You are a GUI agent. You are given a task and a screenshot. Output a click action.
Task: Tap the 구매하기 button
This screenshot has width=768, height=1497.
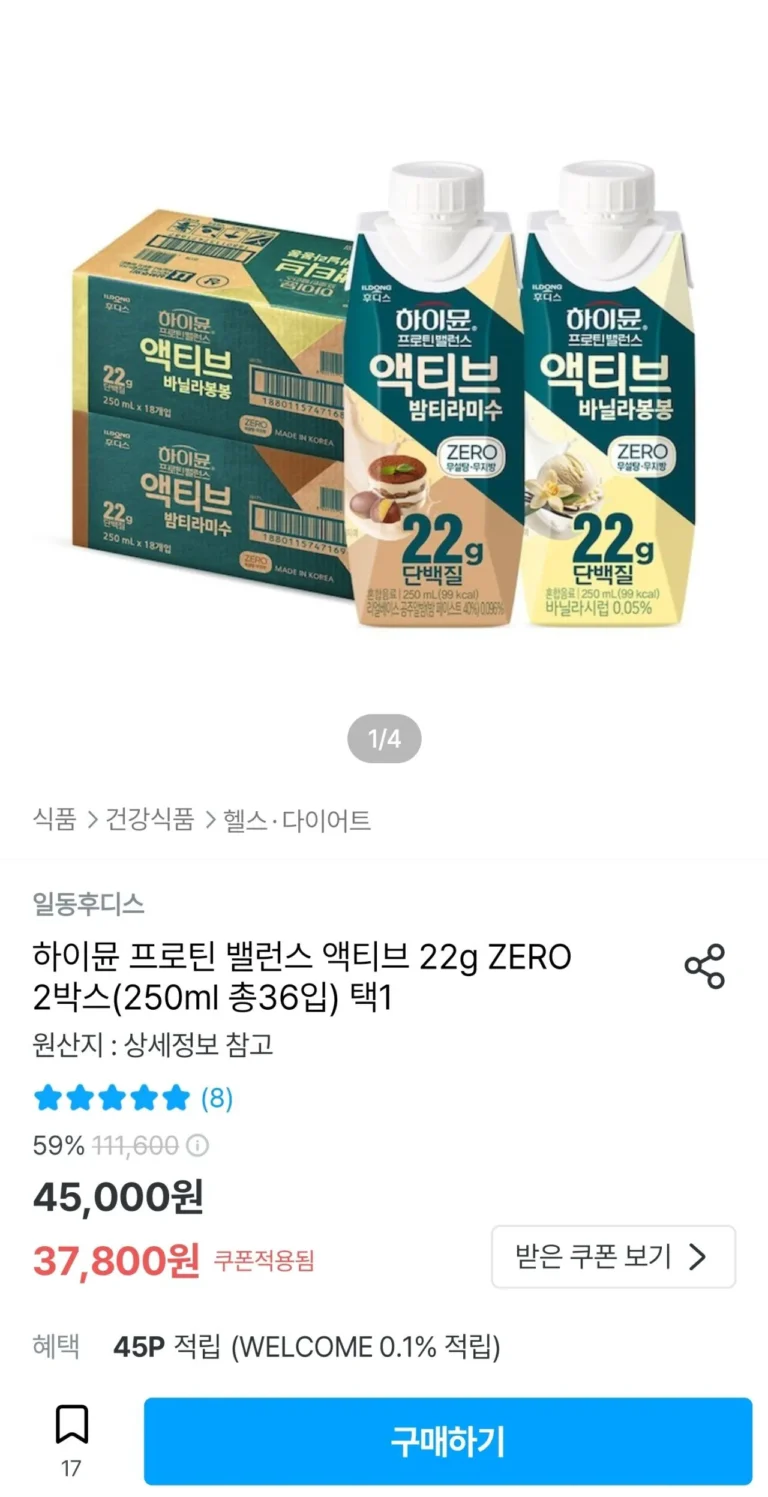pyautogui.click(x=447, y=1441)
